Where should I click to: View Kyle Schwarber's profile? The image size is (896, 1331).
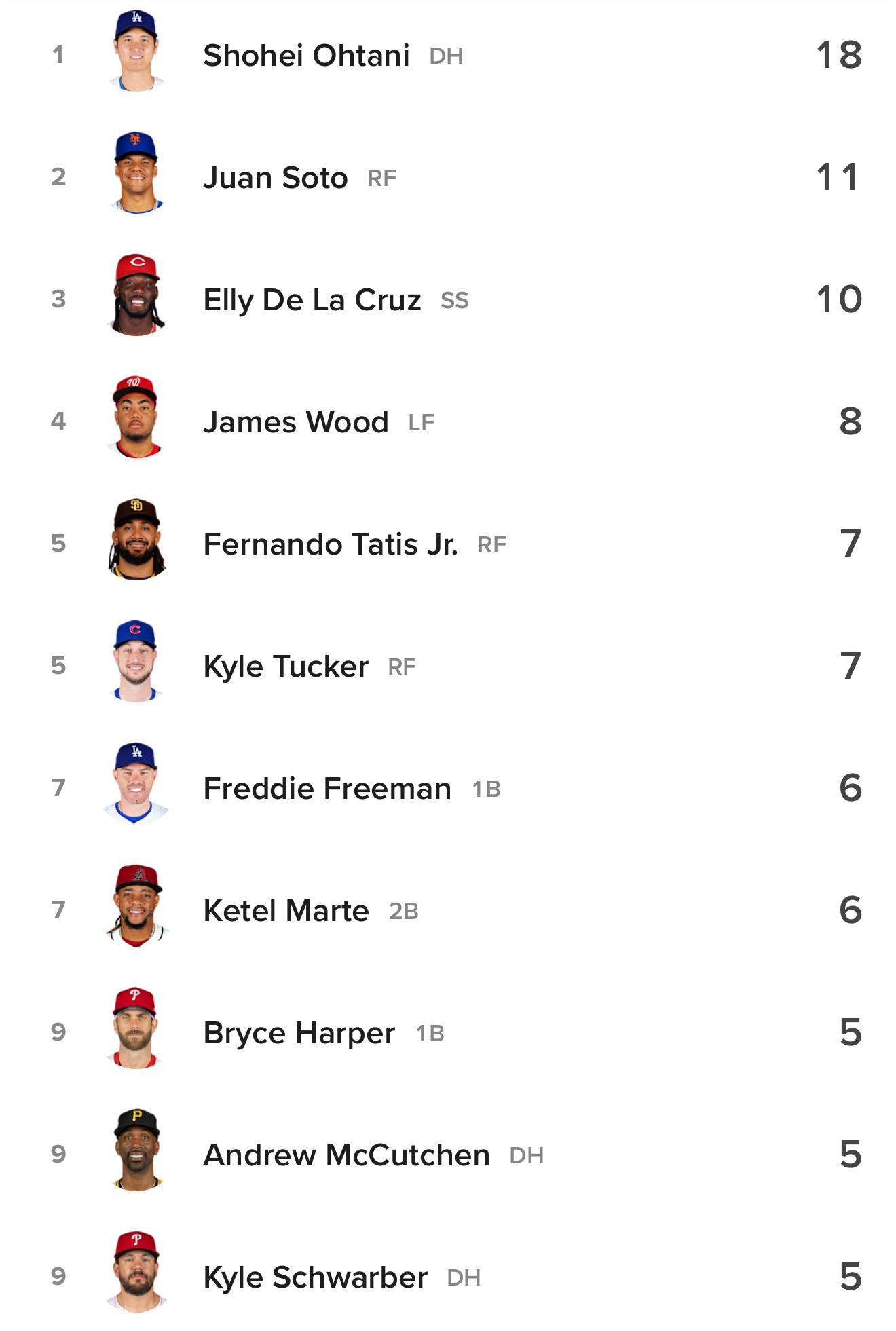pyautogui.click(x=315, y=1277)
